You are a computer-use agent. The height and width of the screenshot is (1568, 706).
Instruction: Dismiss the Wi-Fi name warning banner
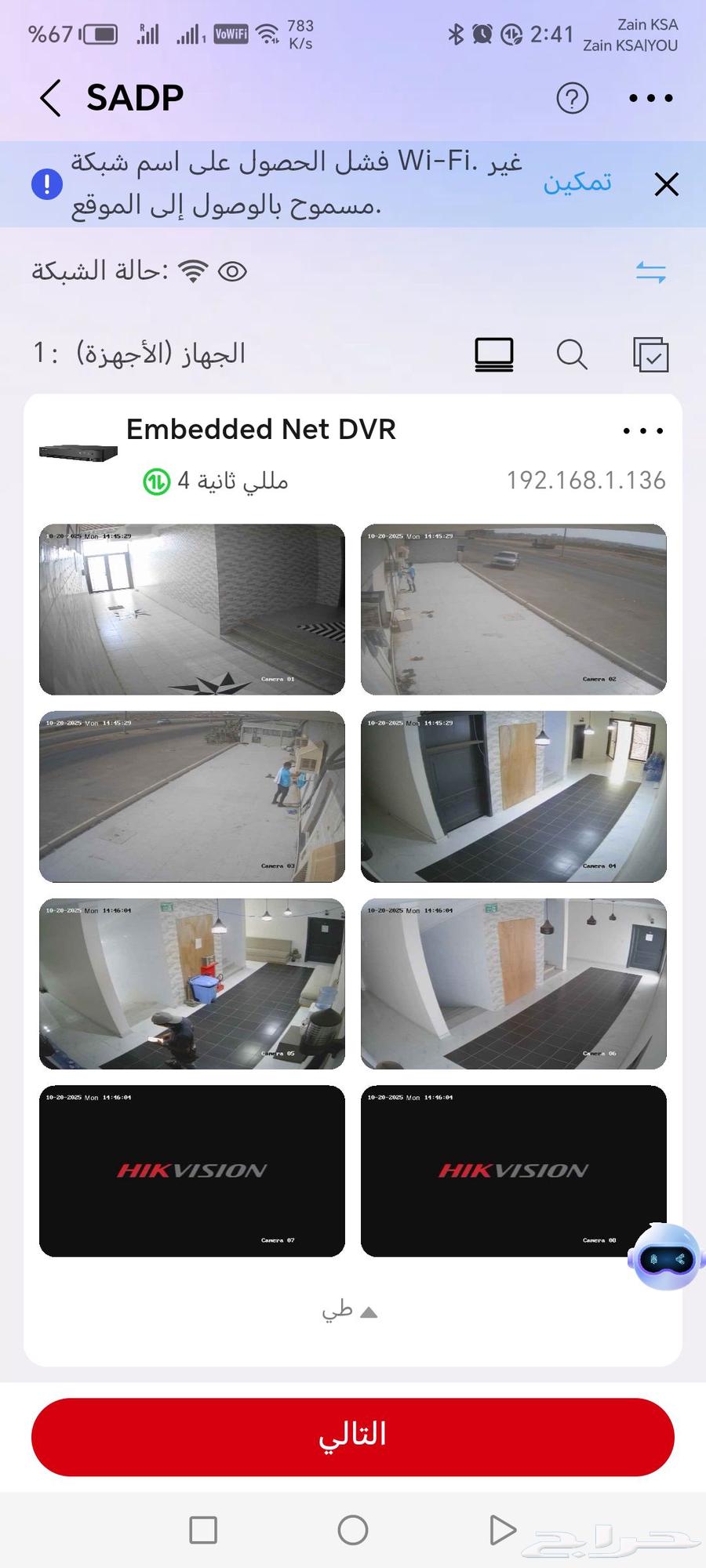(x=666, y=184)
